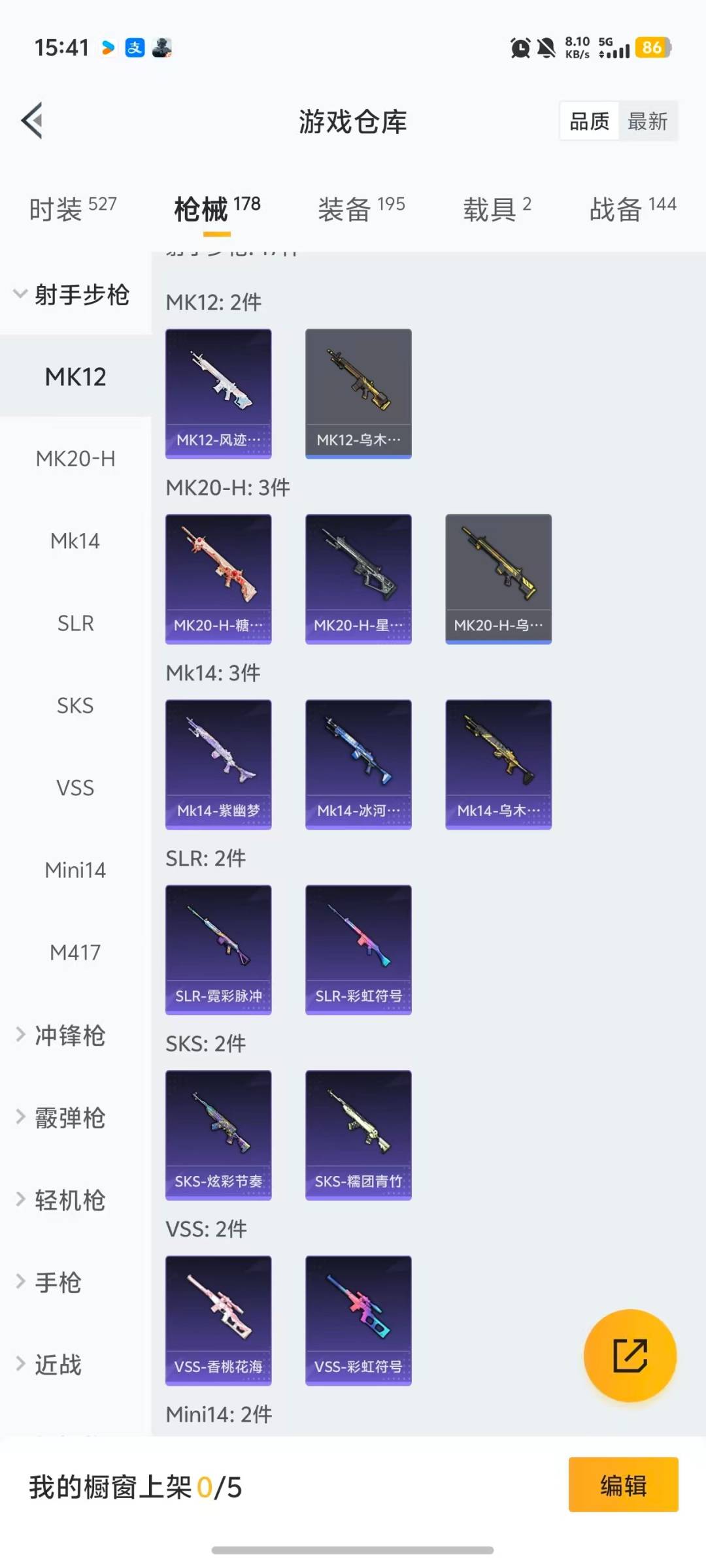Expand the 轻机枪 category
This screenshot has height=1568, width=706.
tap(69, 1200)
